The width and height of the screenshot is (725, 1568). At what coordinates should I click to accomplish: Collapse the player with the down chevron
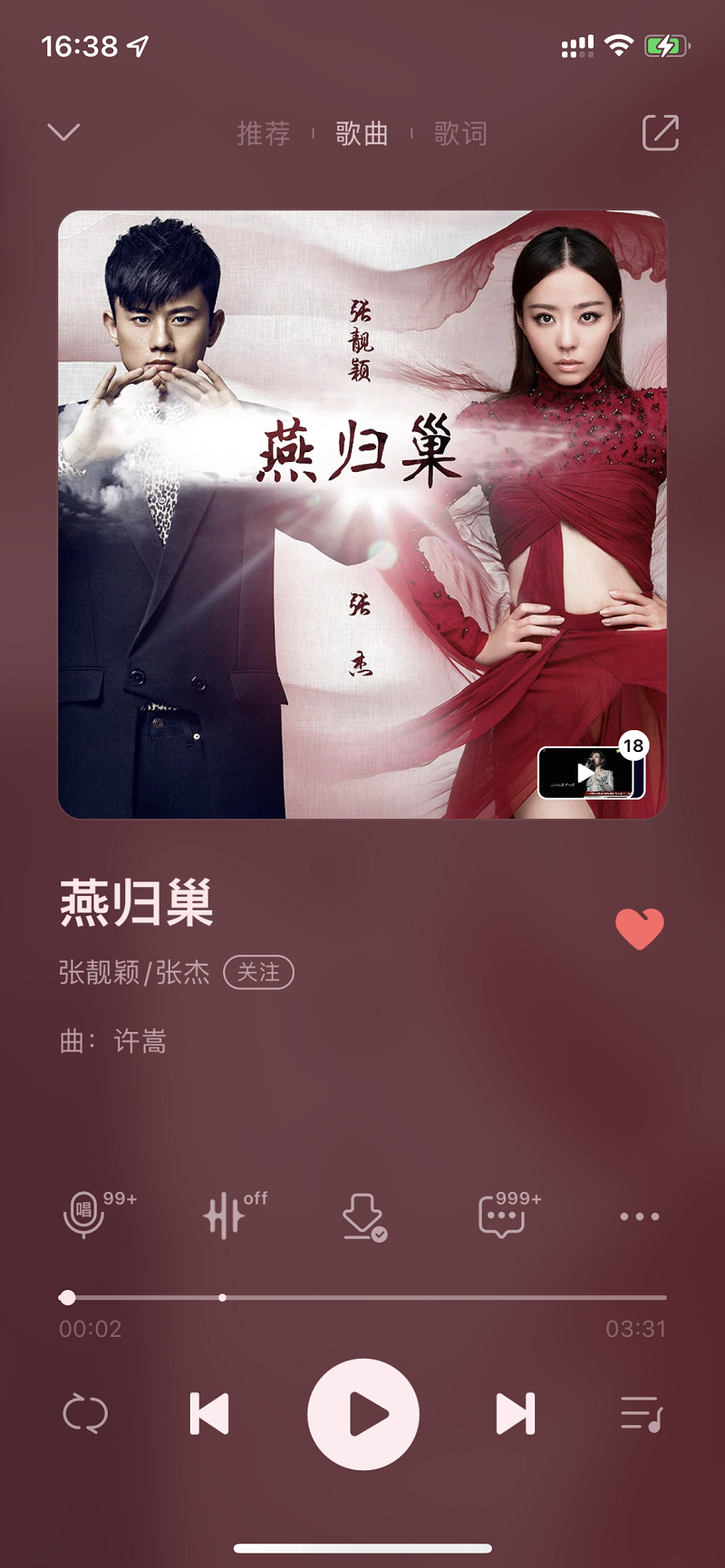[x=63, y=133]
